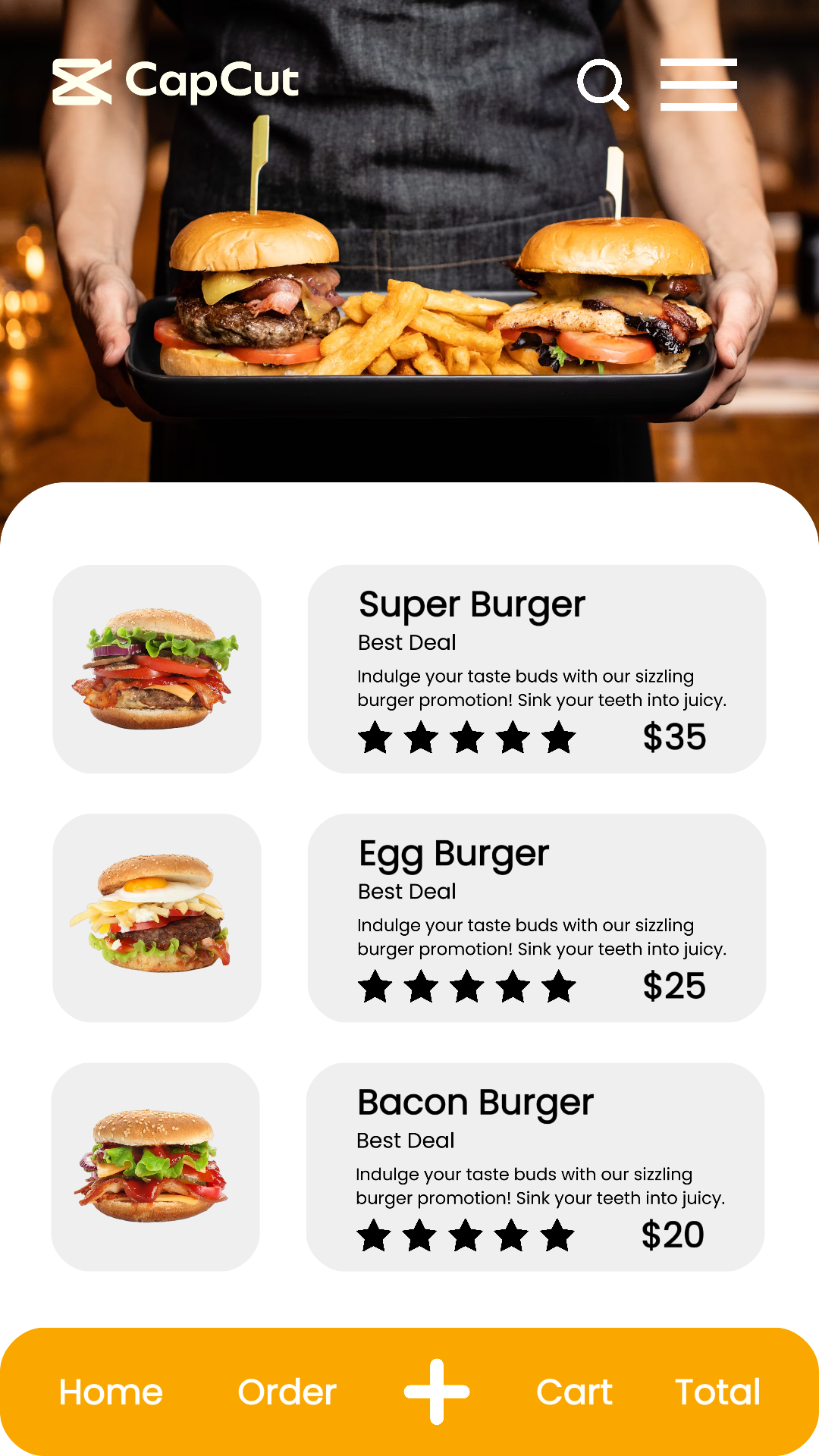Open the hamburger menu
This screenshot has width=819, height=1456.
[698, 84]
